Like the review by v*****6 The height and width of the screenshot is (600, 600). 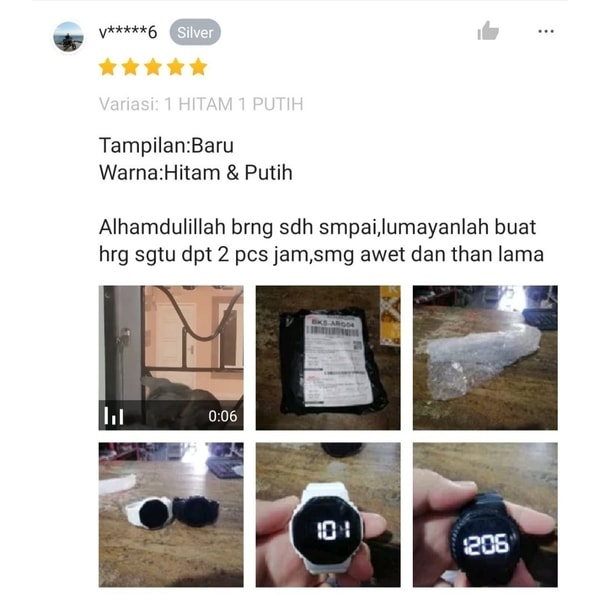coord(488,31)
